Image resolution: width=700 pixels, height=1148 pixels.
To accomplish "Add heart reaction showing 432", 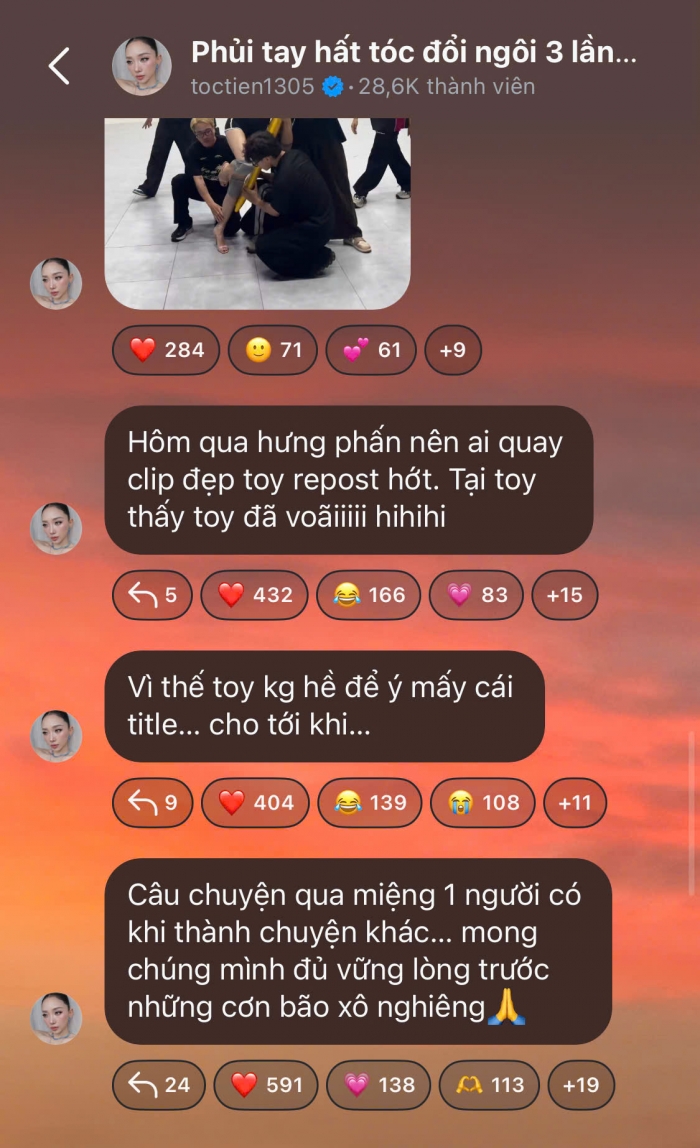I will [x=254, y=595].
